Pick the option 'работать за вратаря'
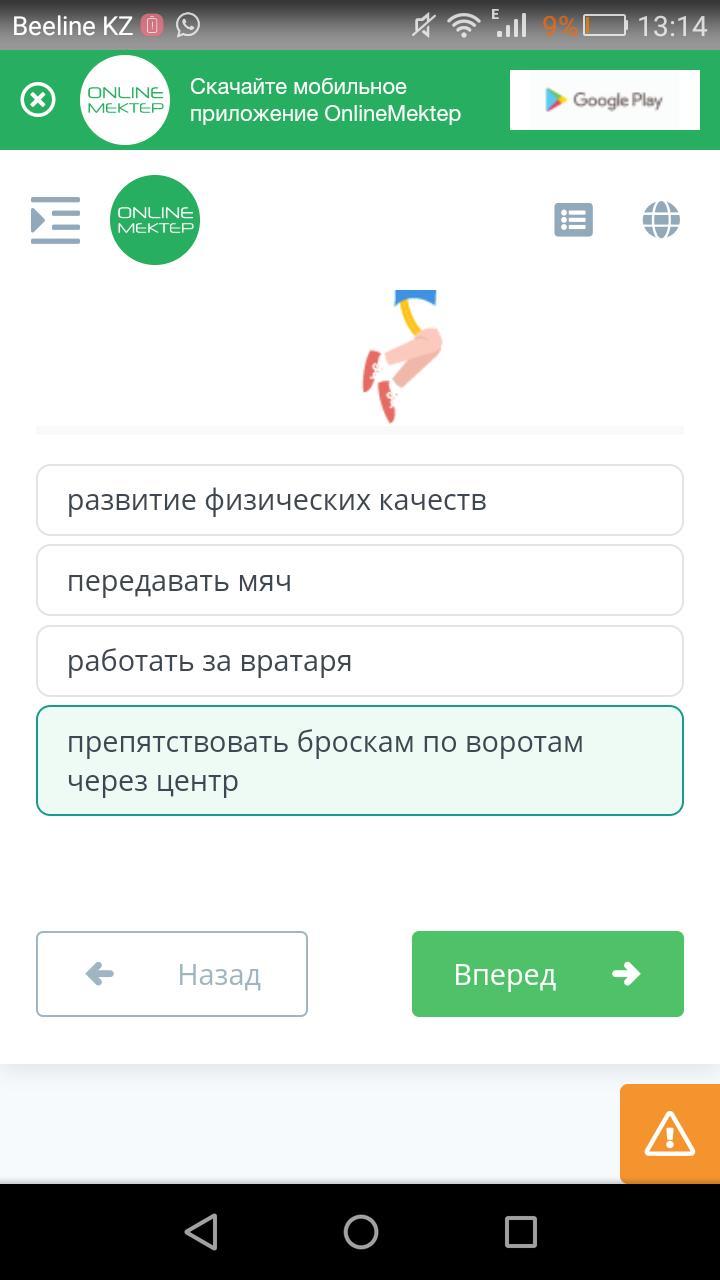720x1280 pixels. point(360,661)
